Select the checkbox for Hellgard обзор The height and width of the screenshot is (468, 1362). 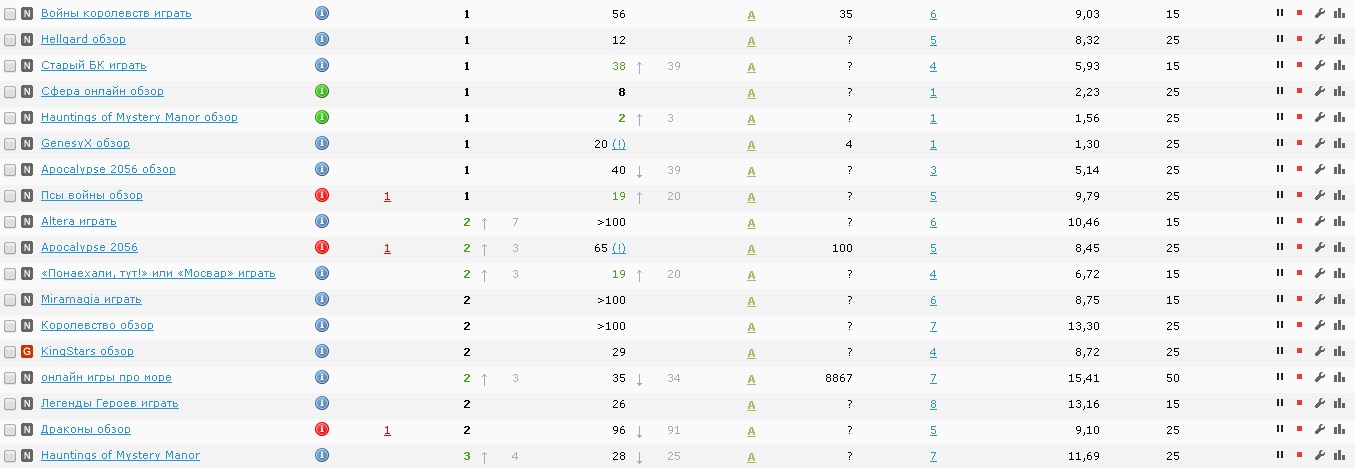coord(10,40)
